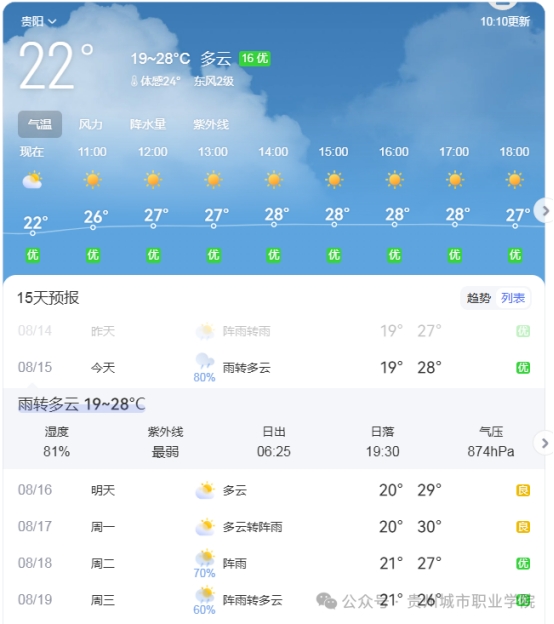
Task: Tap the arrow for more hourly forecast
Action: pos(545,211)
